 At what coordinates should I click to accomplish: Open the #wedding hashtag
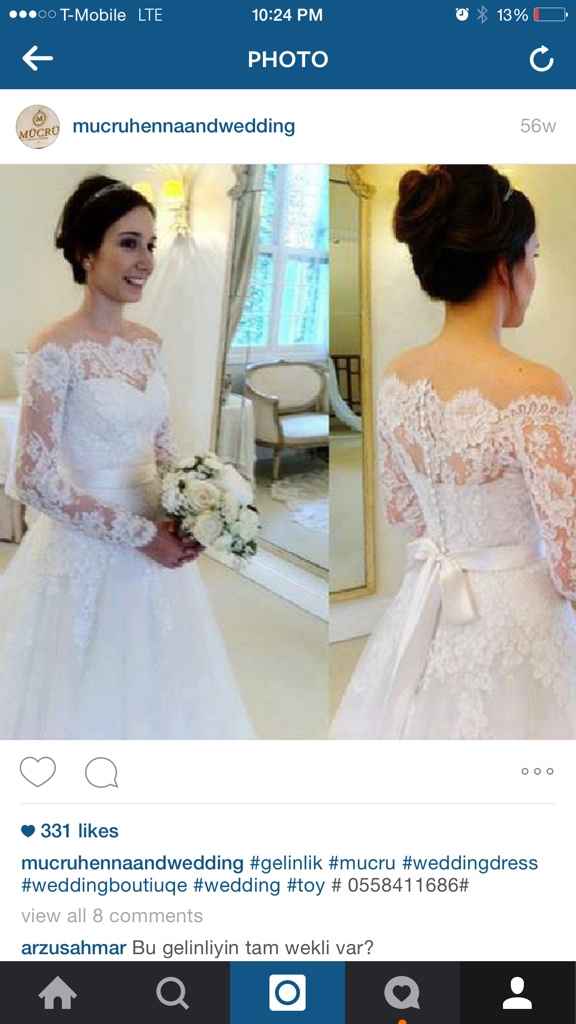tap(236, 886)
